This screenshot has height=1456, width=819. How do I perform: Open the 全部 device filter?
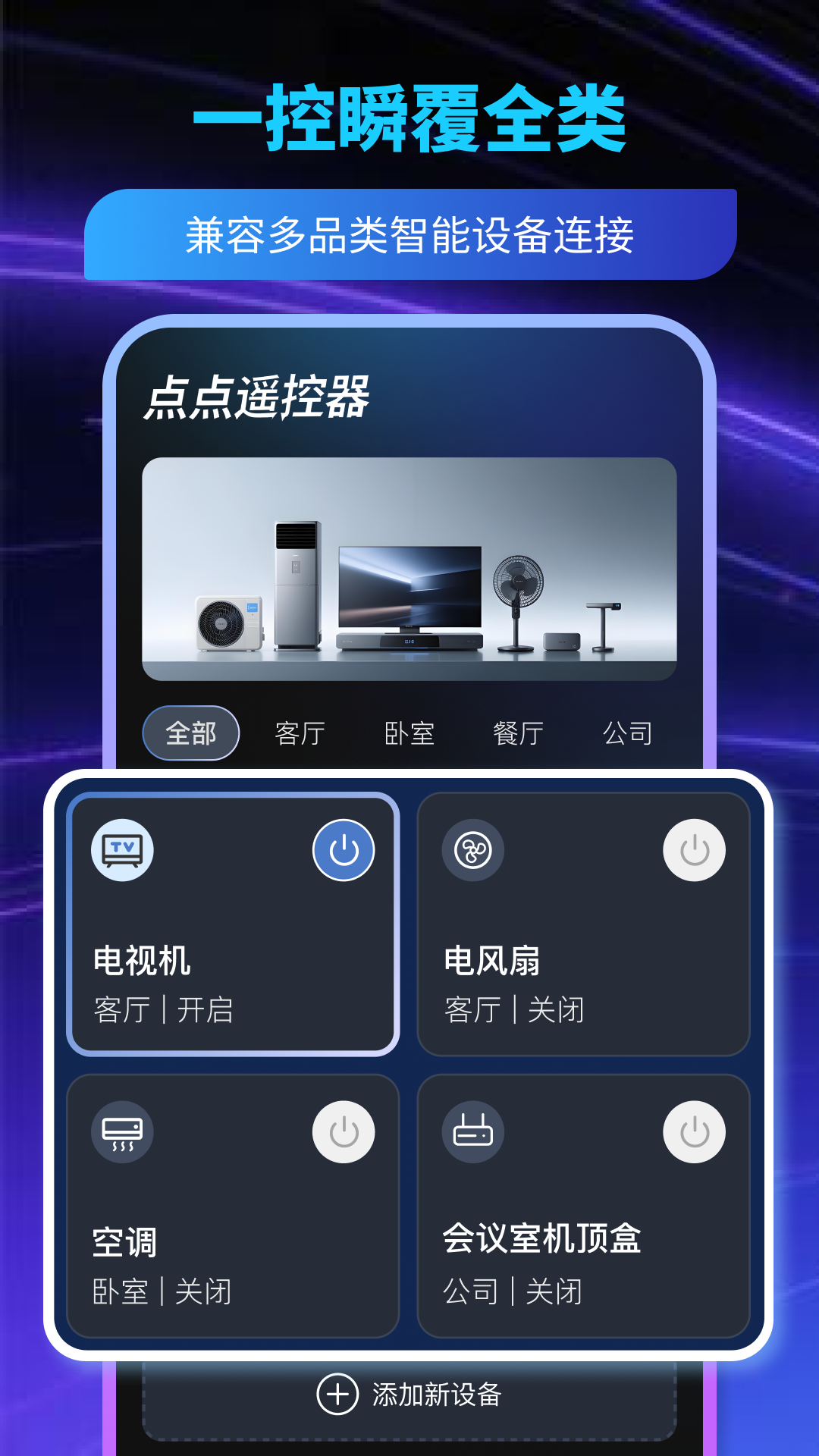[x=191, y=733]
